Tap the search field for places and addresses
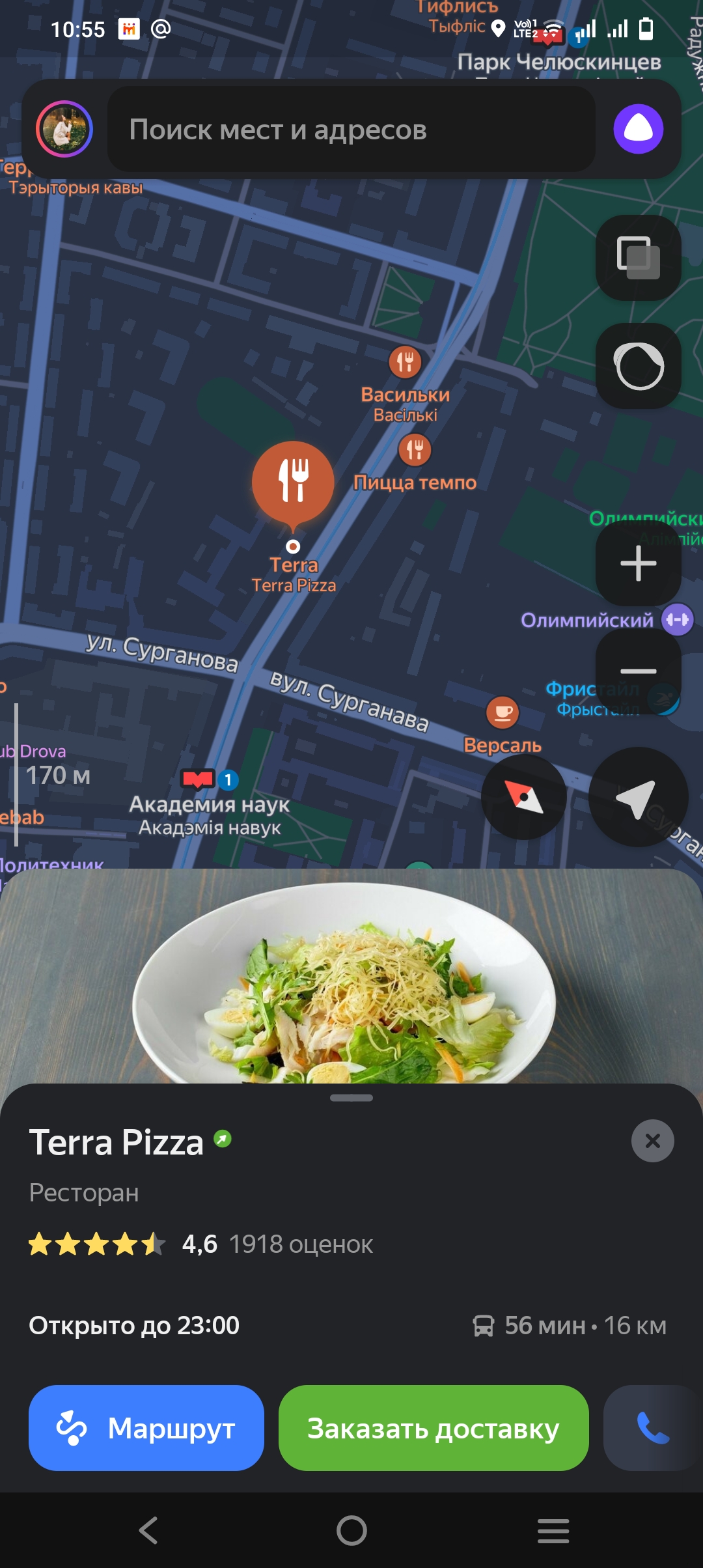Image resolution: width=703 pixels, height=1568 pixels. (351, 129)
